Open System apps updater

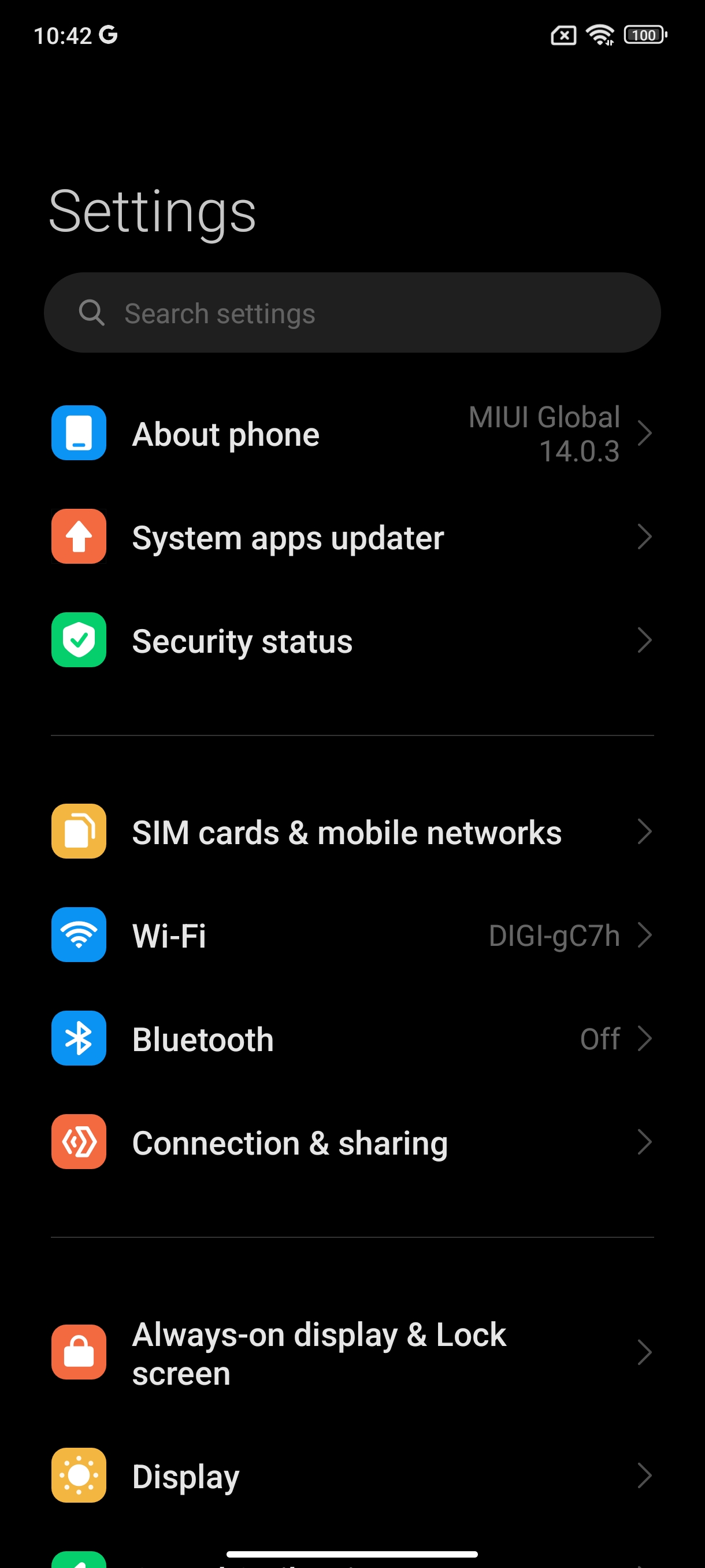point(352,537)
